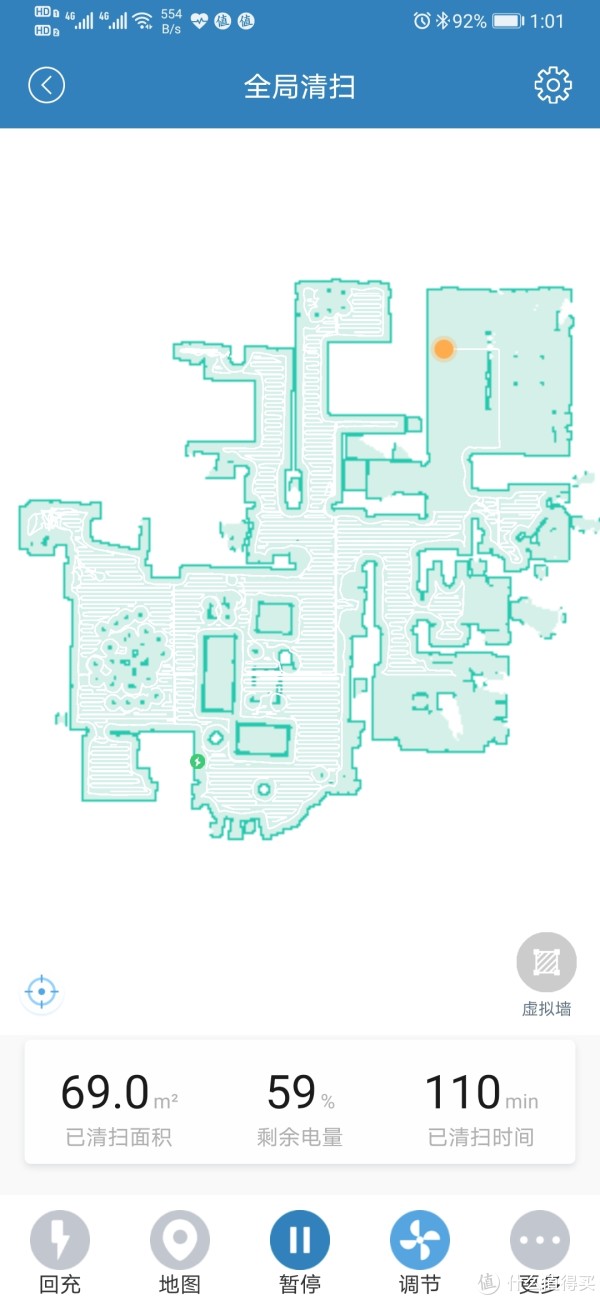Go back using the arrow button
This screenshot has width=600, height=1300.
click(x=46, y=85)
